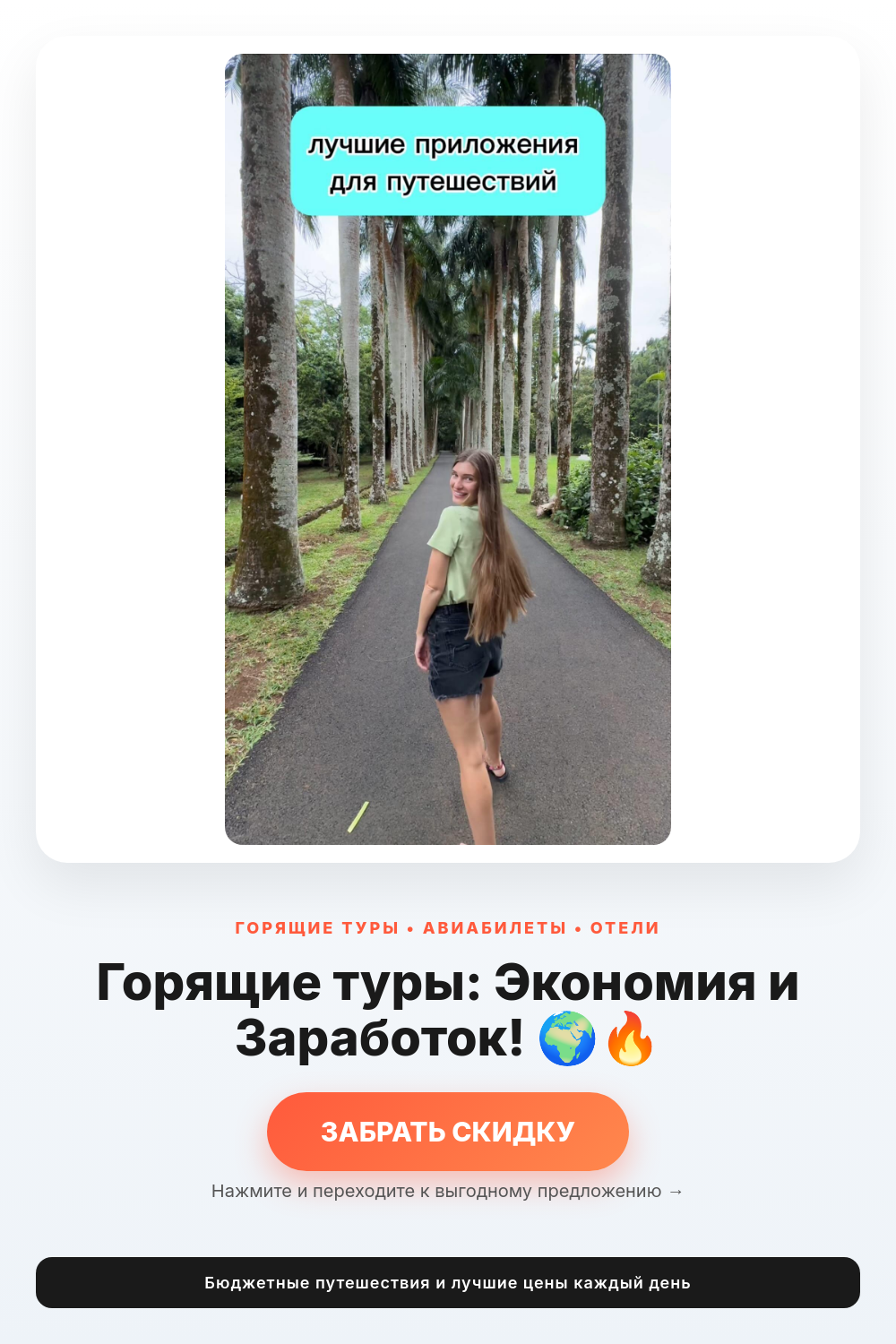The height and width of the screenshot is (1344, 896).
Task: Tap the ЗАБРАТЬ СКИДКУ button
Action: tap(447, 1131)
